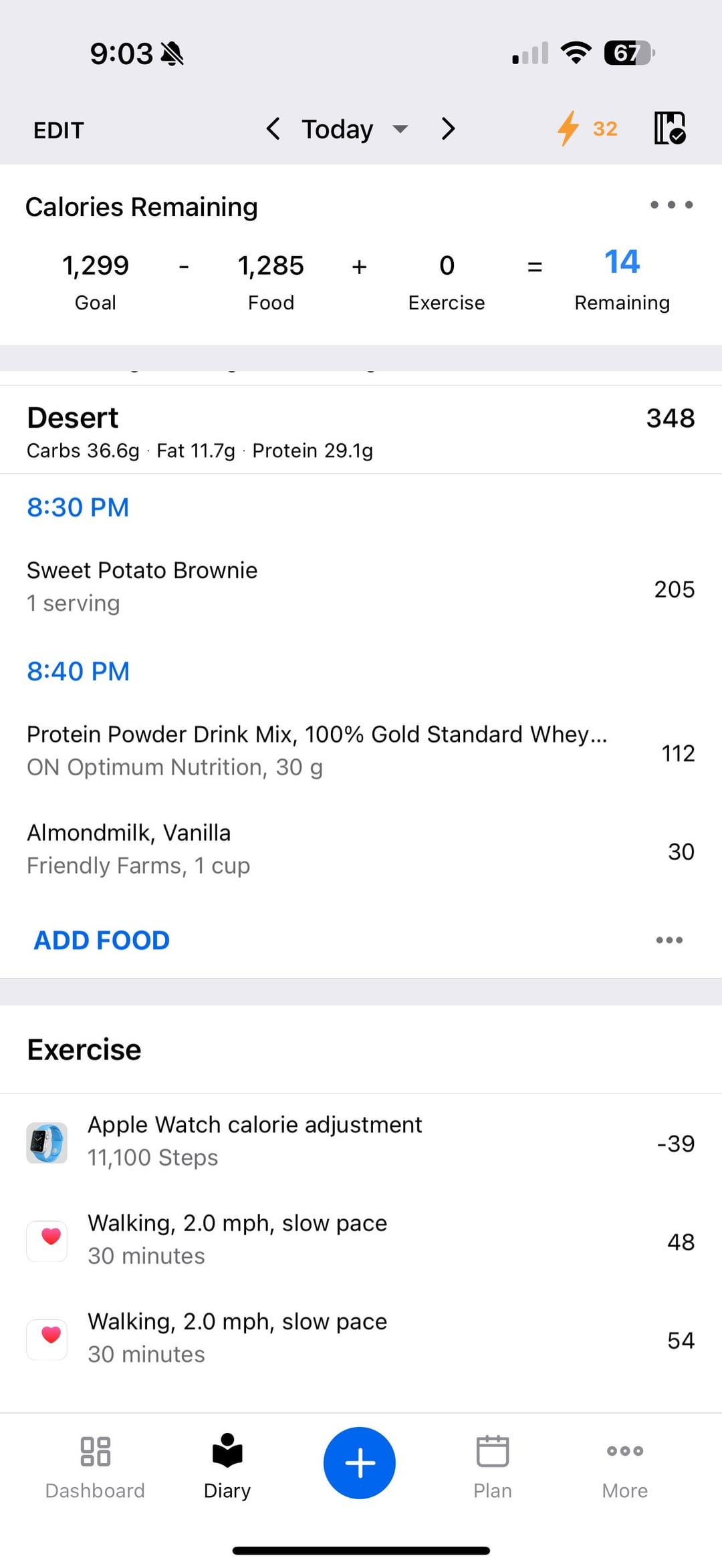Open Apple Watch calorie adjustment entry
Viewport: 722px width, 1568px height.
click(361, 1141)
